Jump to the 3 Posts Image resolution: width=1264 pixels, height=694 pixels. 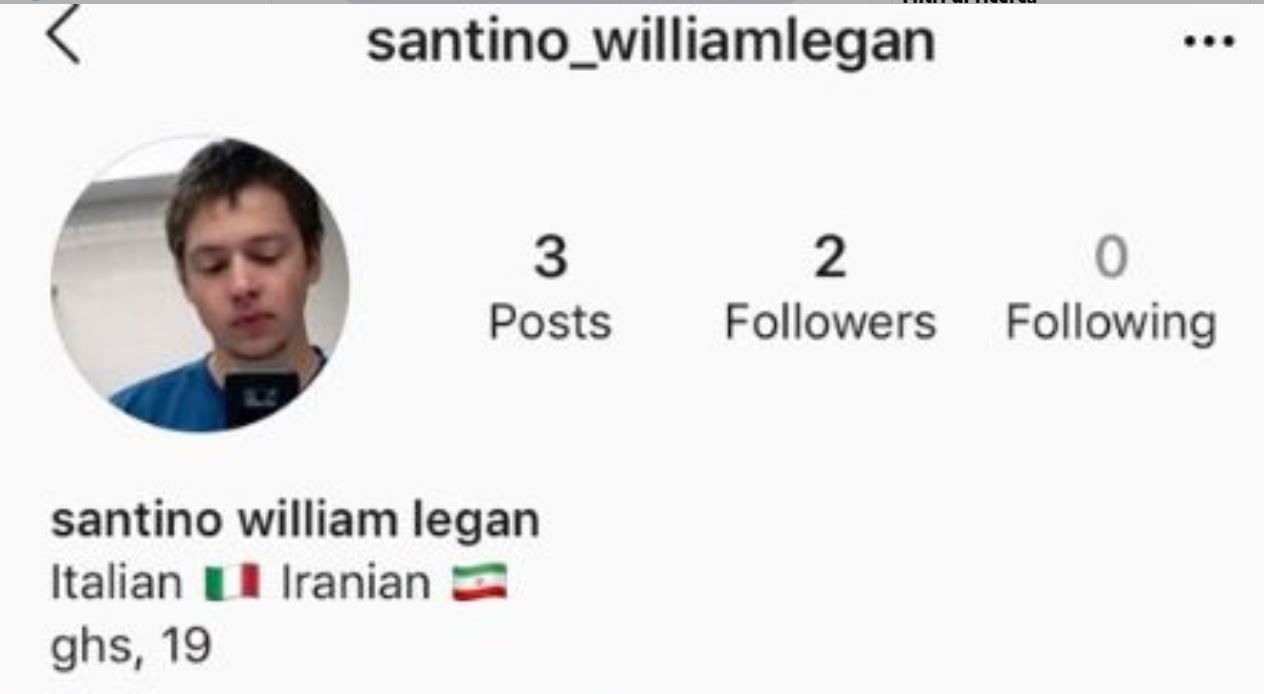(549, 290)
